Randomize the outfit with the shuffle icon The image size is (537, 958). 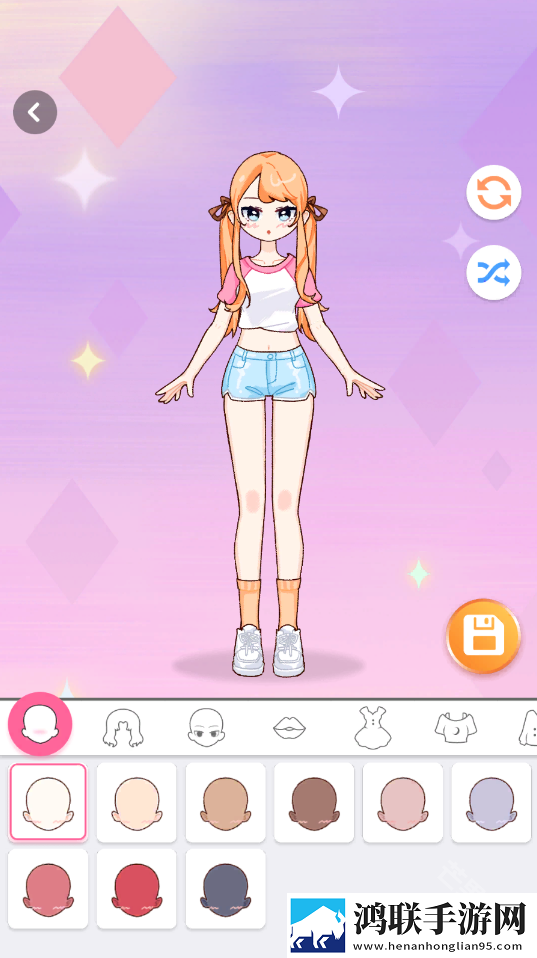pyautogui.click(x=494, y=272)
